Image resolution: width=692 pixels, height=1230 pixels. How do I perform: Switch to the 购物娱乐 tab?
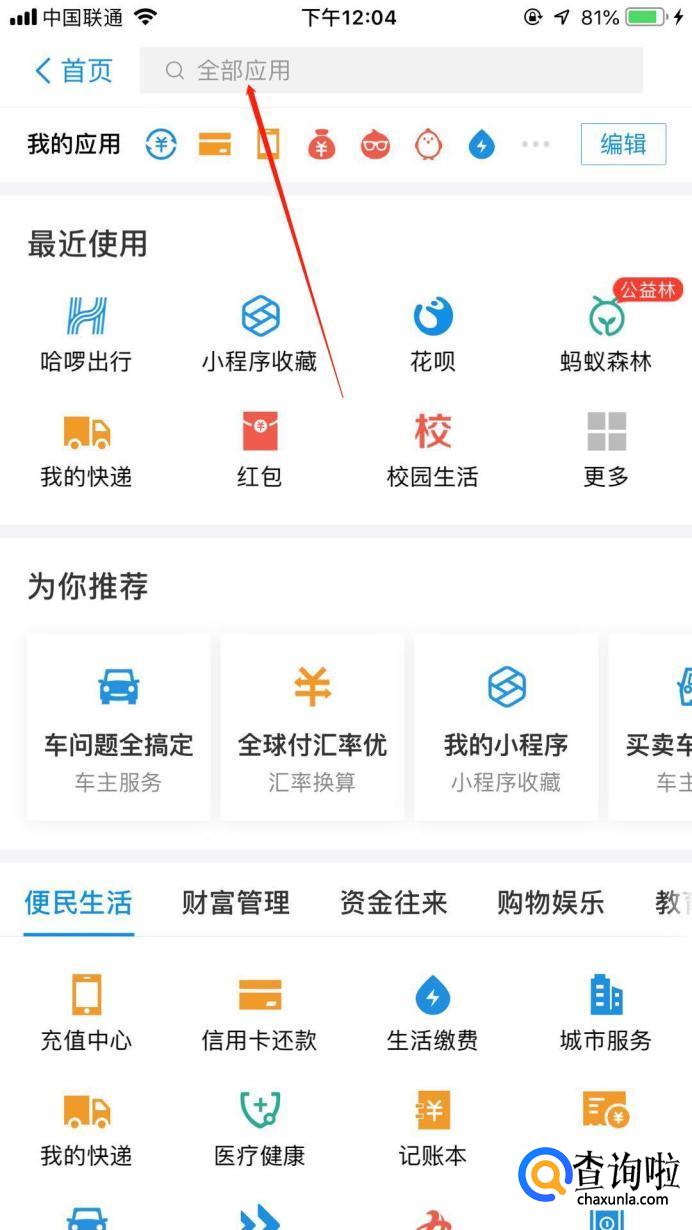pyautogui.click(x=550, y=903)
